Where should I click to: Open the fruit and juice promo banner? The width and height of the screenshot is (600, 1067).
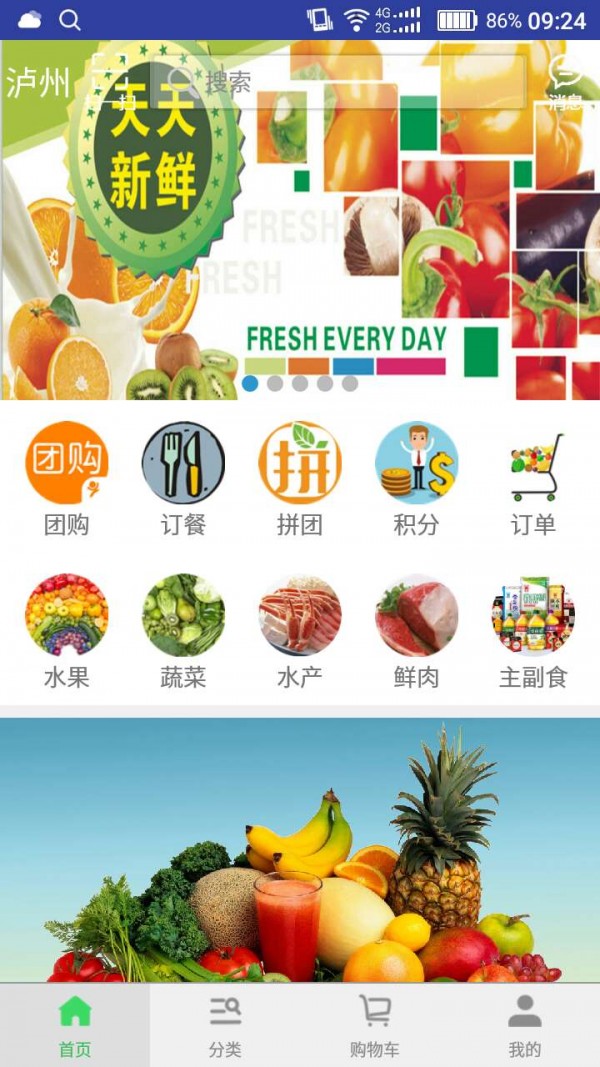tap(300, 850)
